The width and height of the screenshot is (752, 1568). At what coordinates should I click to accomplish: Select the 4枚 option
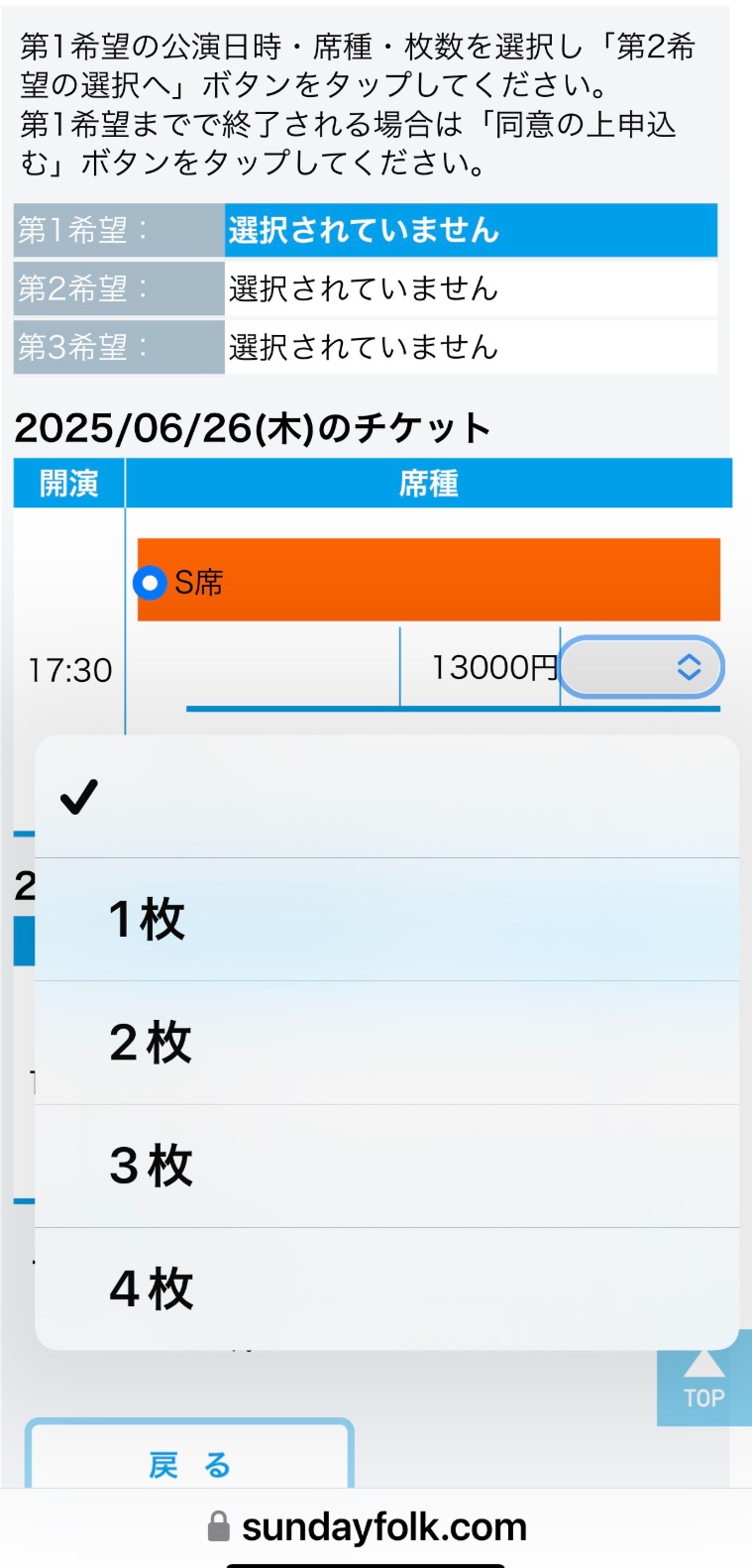386,1288
